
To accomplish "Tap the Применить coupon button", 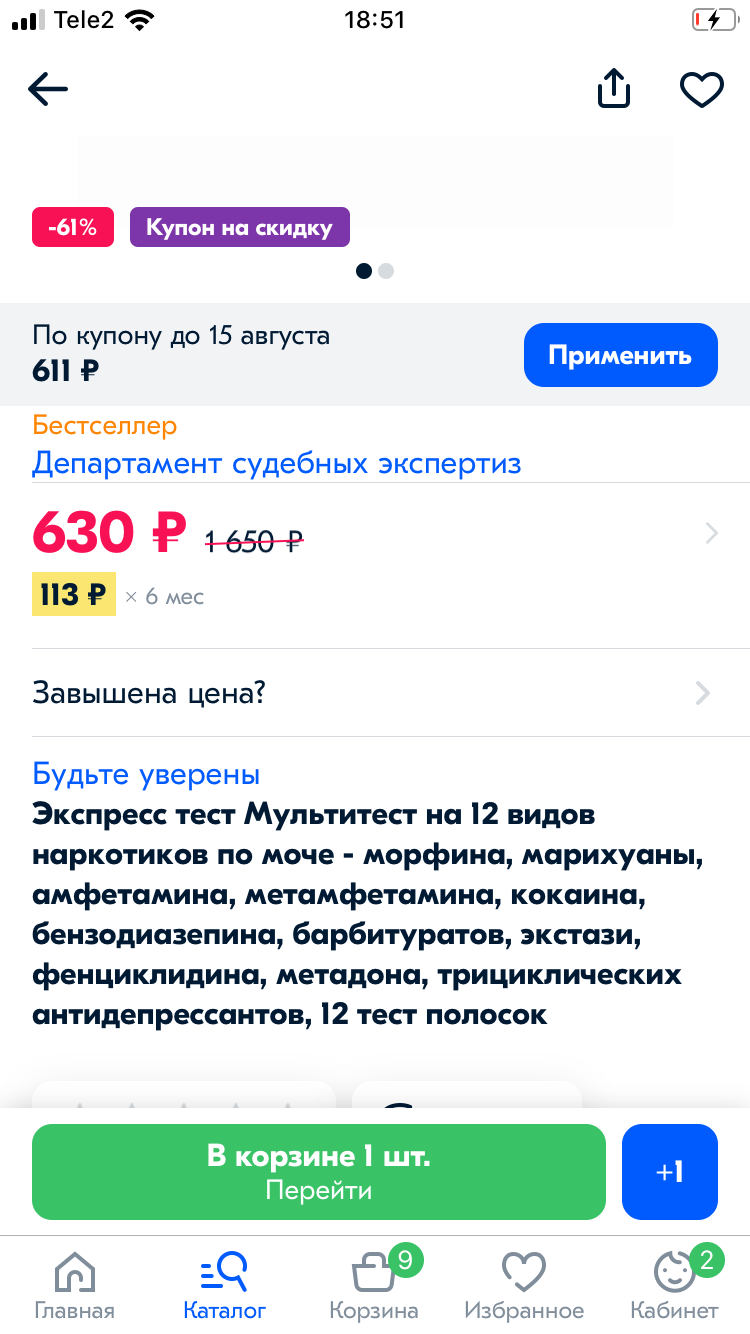I will point(620,355).
